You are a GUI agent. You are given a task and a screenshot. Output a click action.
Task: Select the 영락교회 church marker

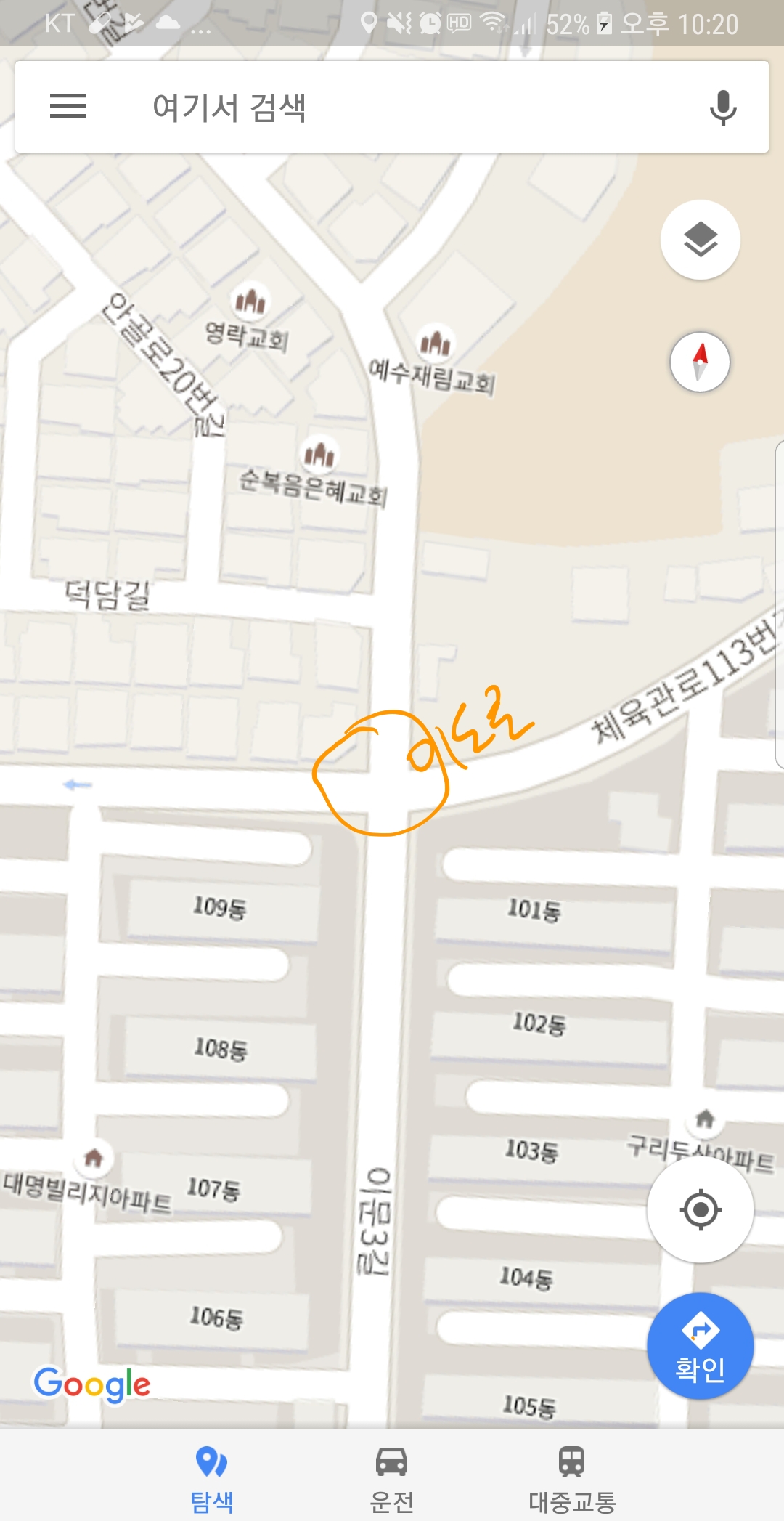(250, 301)
